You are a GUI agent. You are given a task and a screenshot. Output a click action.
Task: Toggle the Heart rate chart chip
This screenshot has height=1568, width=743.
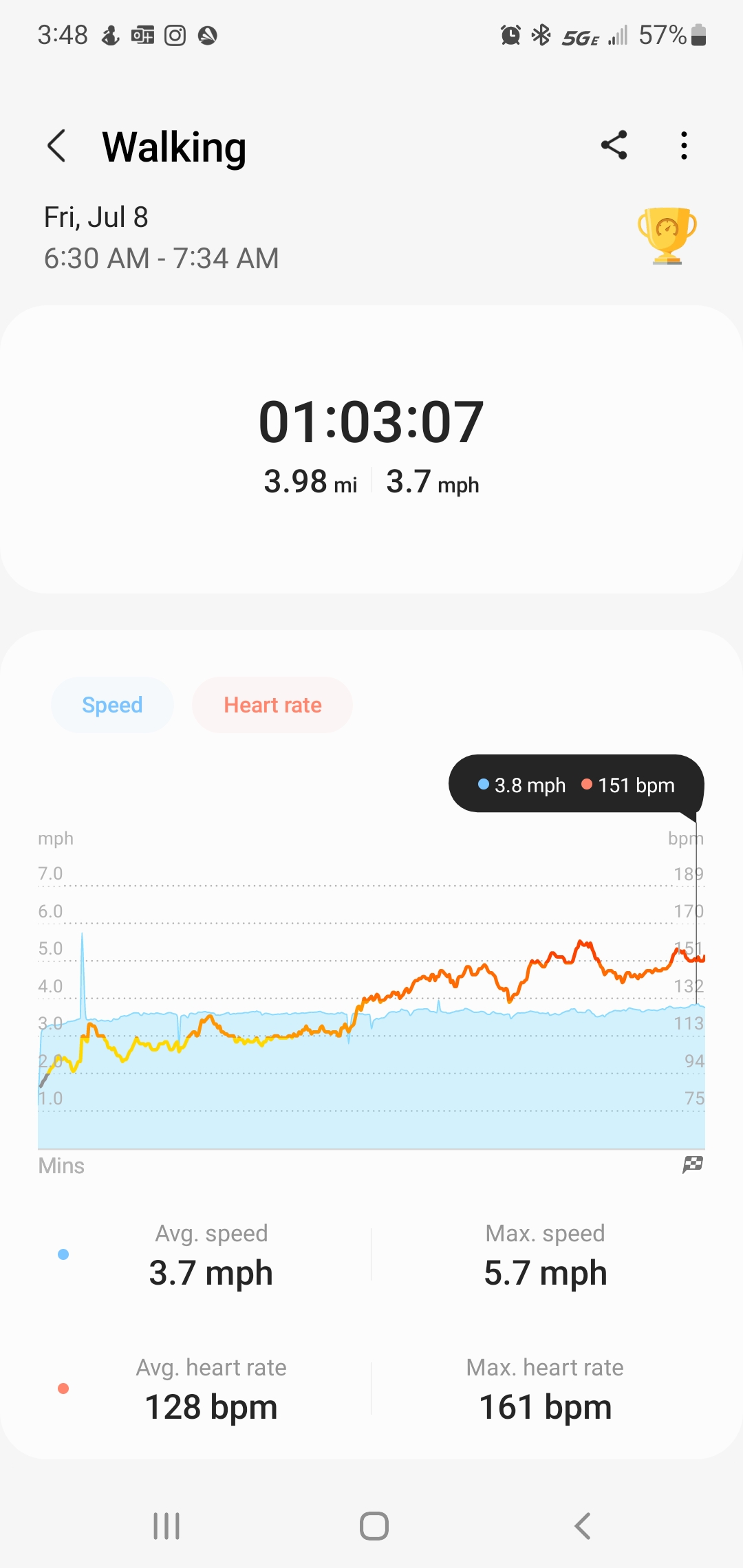click(272, 705)
